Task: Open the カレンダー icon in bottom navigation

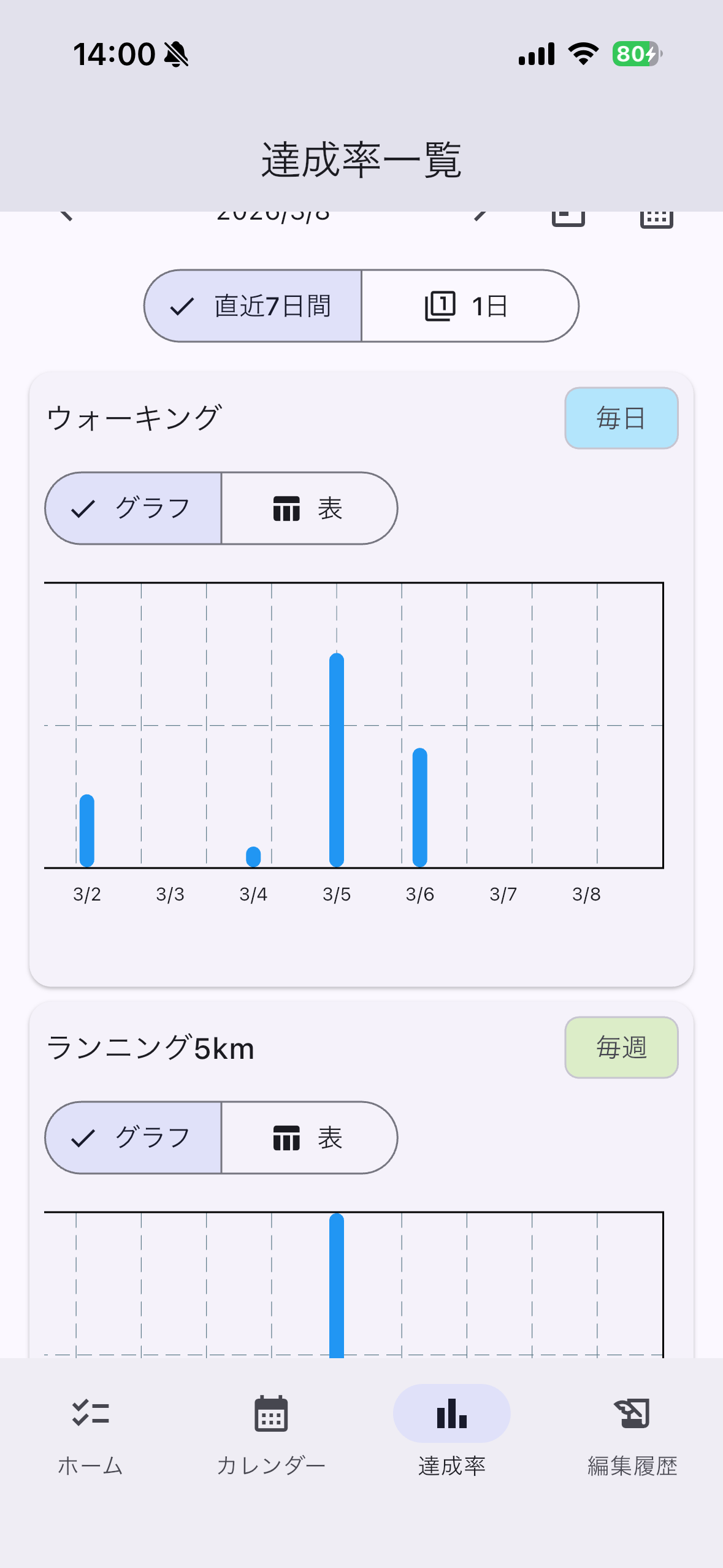Action: pyautogui.click(x=272, y=1413)
